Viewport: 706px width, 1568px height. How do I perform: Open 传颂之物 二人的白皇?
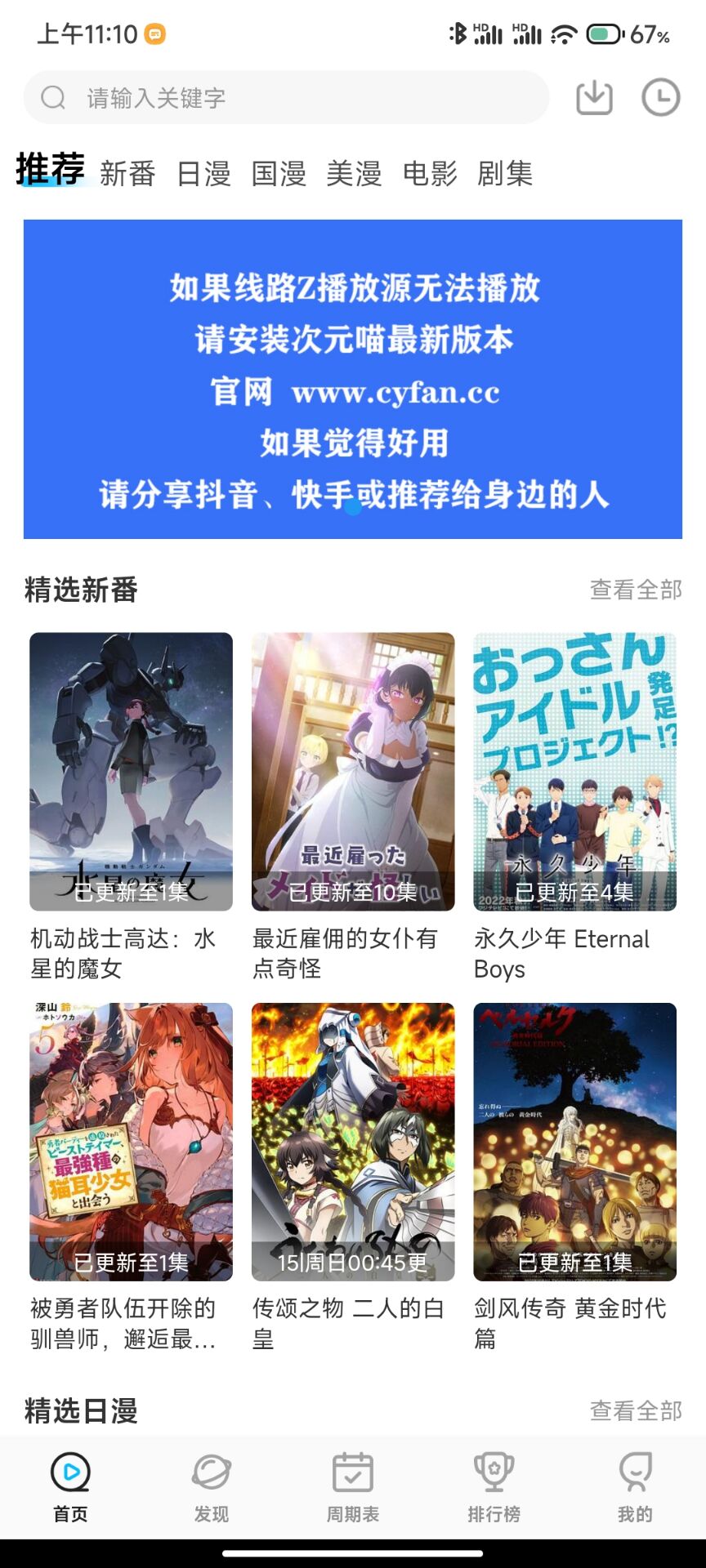click(x=353, y=1142)
